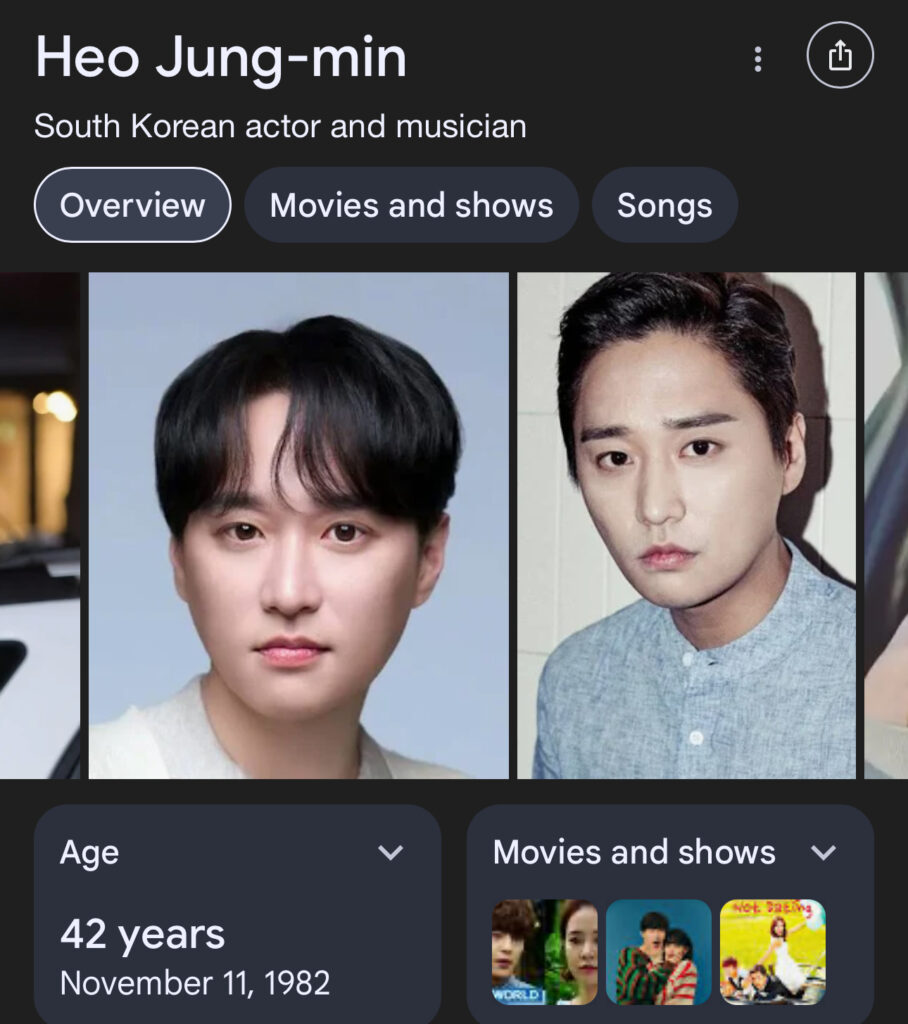Open the first movie poster thumbnail
This screenshot has height=1024, width=908.
pyautogui.click(x=545, y=951)
